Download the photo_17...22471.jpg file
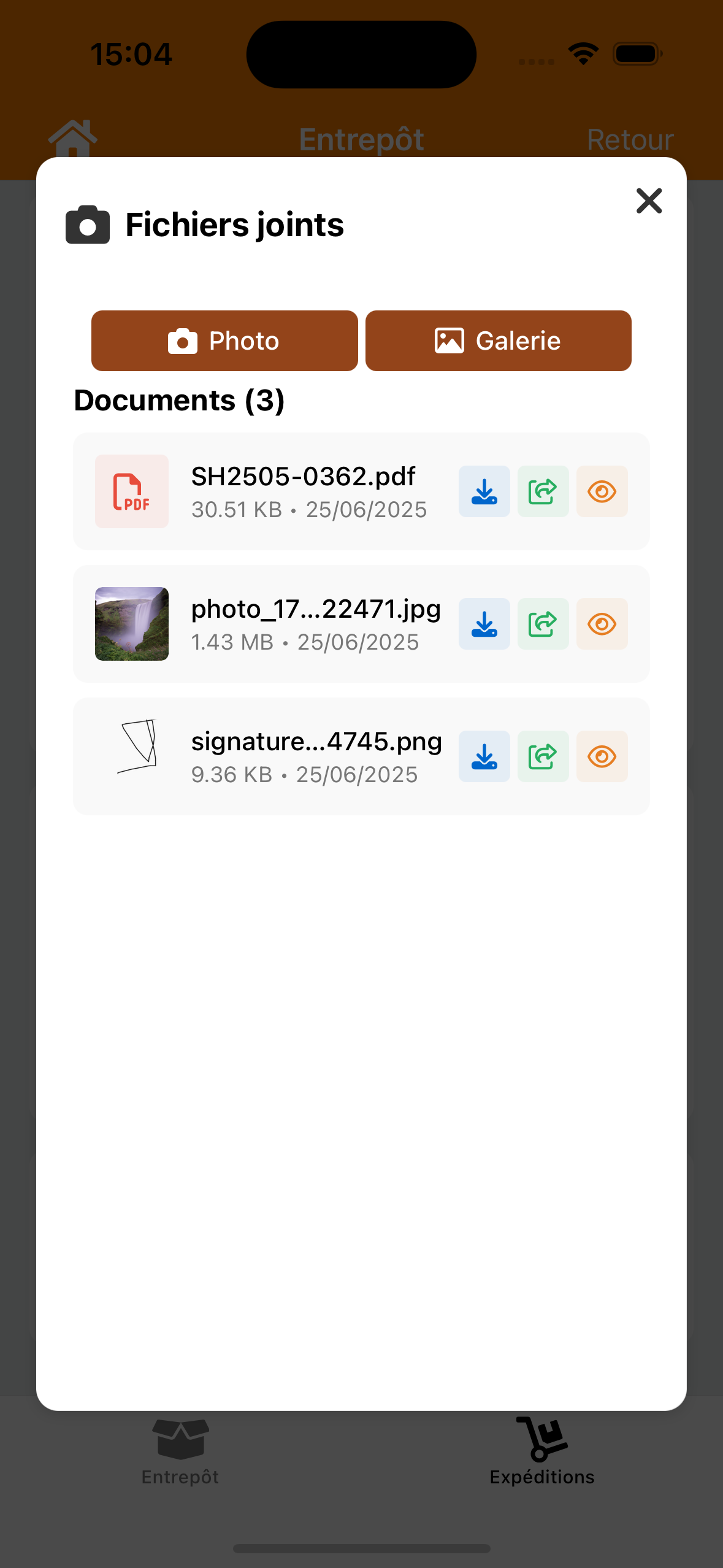The height and width of the screenshot is (1568, 723). 484,624
